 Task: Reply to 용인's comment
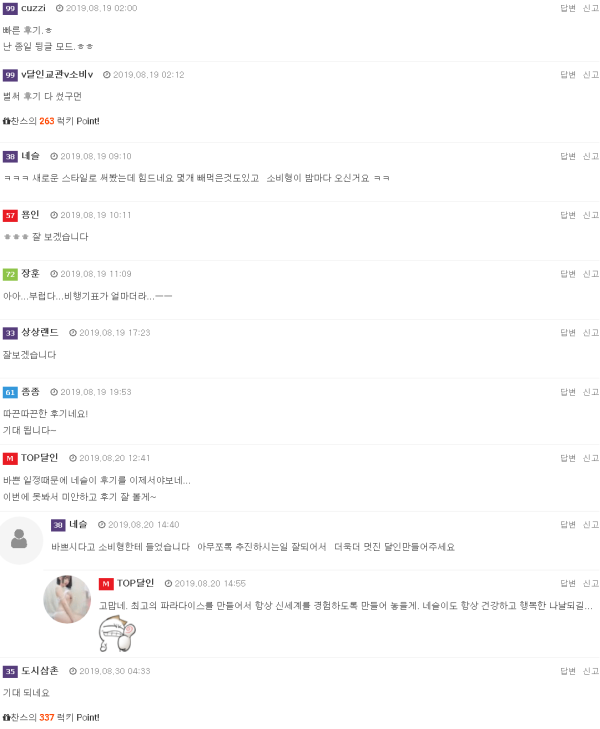point(567,215)
